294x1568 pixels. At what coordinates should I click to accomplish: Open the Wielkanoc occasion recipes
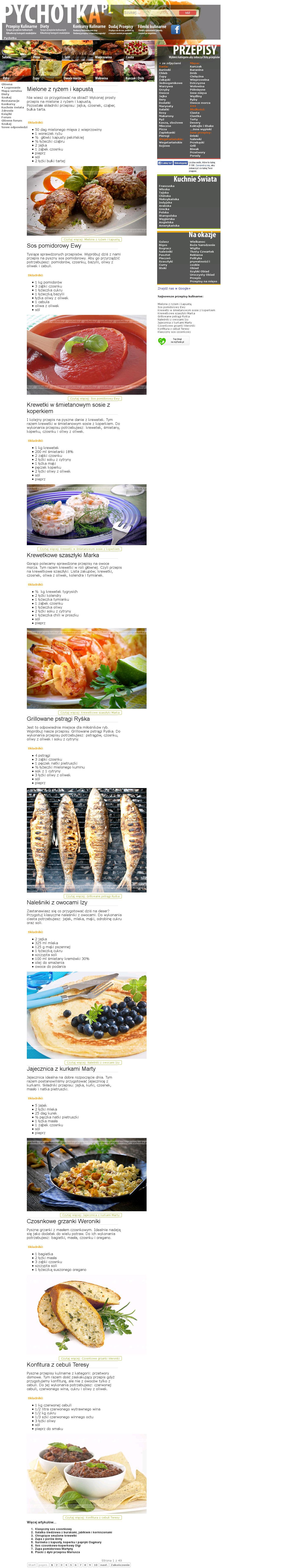pos(197,242)
